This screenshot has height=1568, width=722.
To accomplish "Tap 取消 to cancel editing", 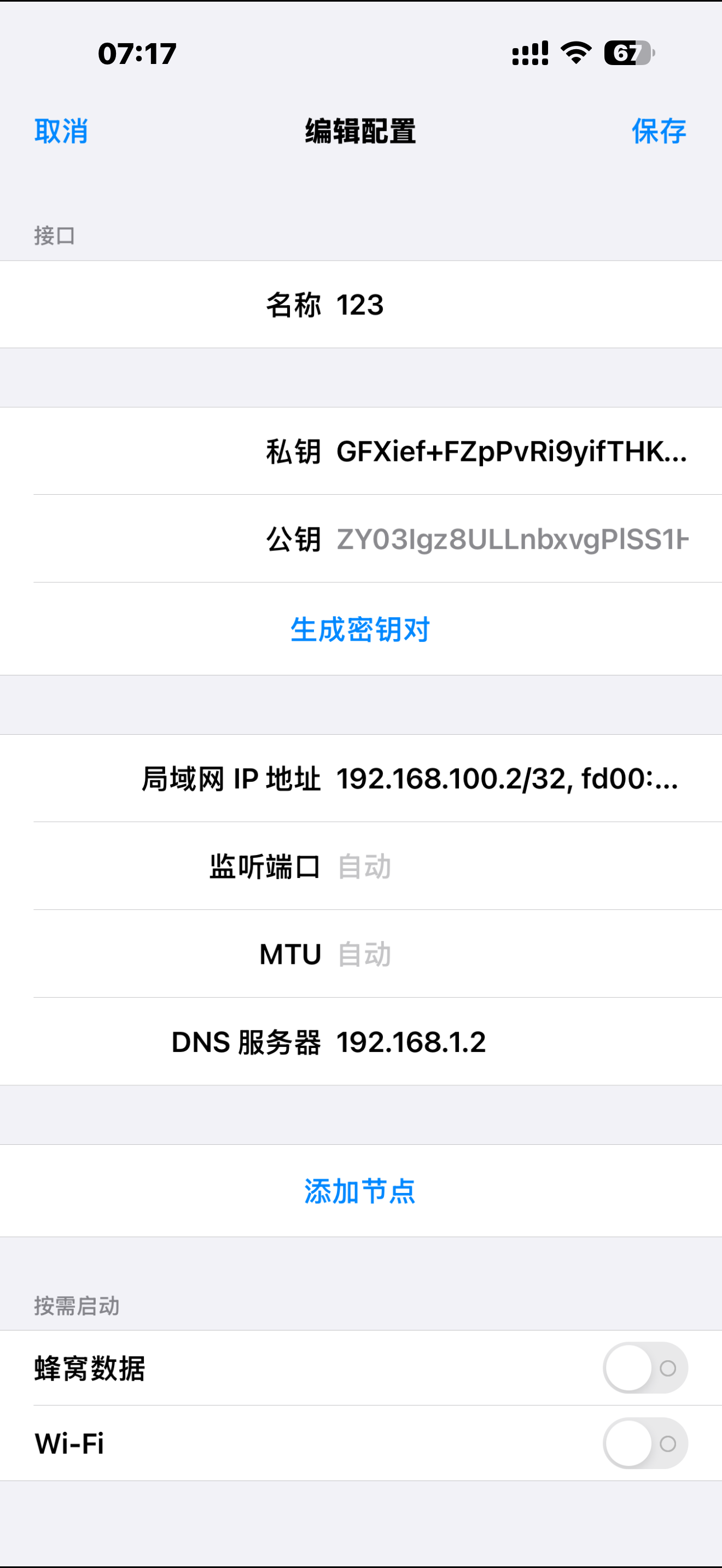I will (x=61, y=131).
